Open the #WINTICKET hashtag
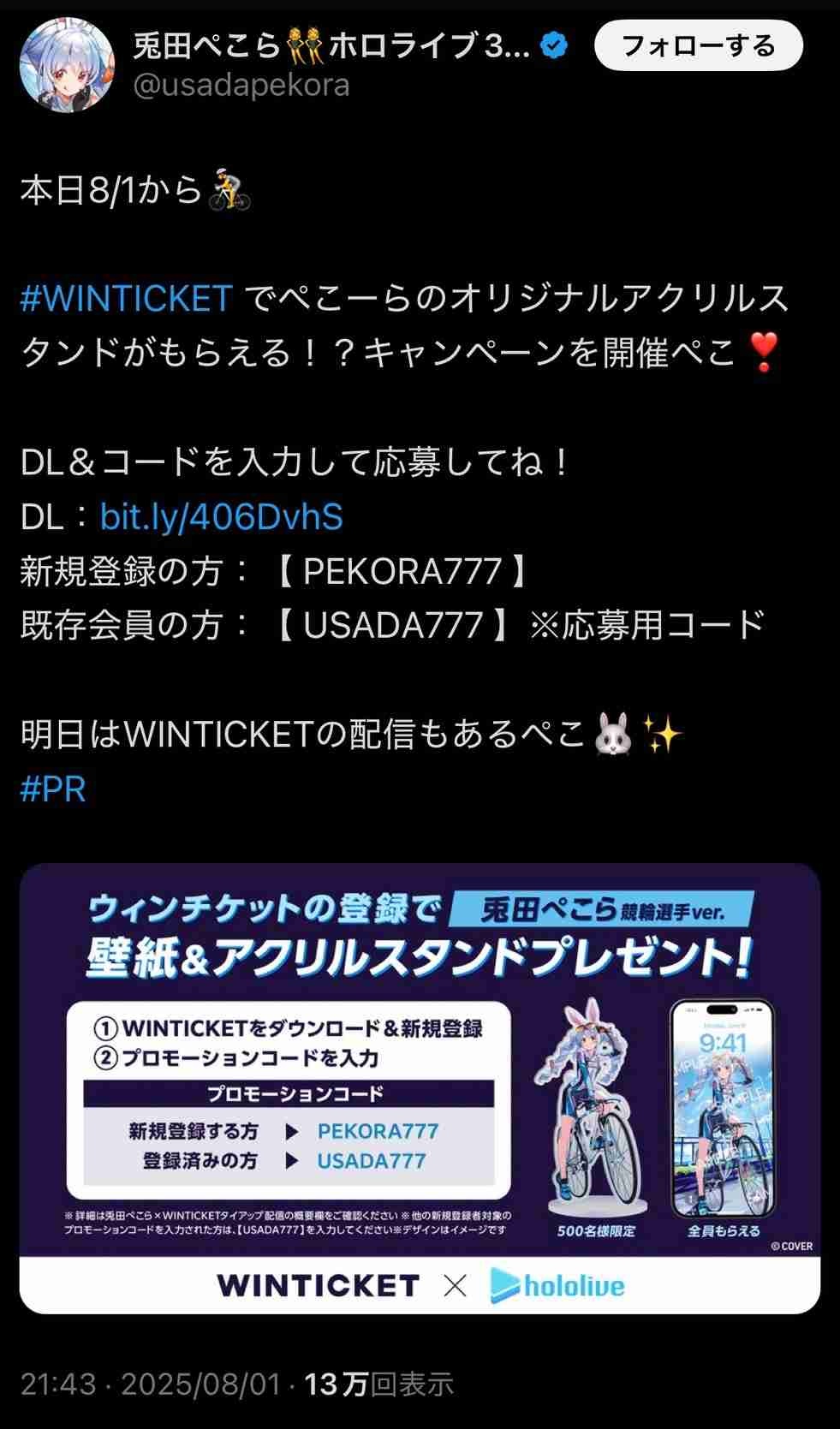840x1429 pixels. pos(126,299)
